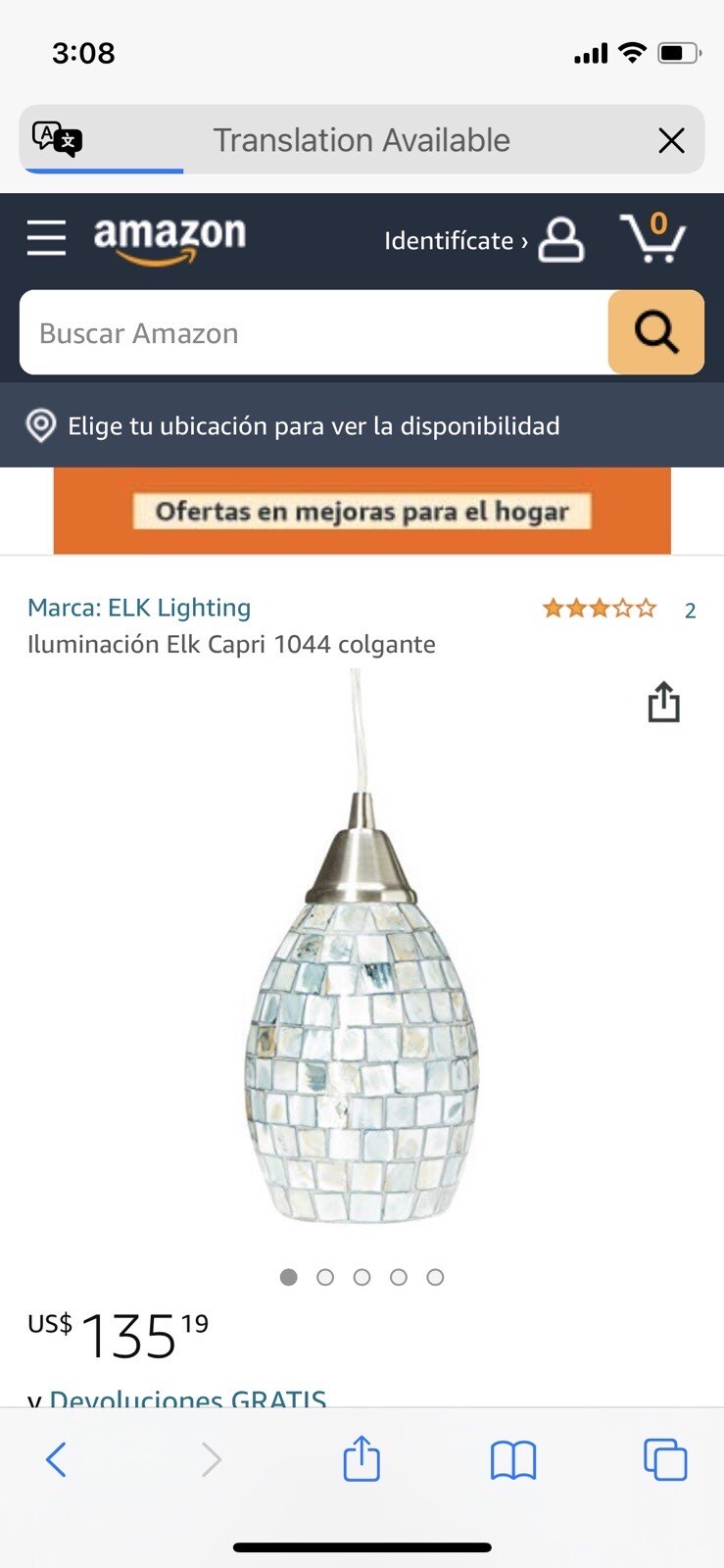This screenshot has width=724, height=1568.
Task: Go back in Safari
Action: (x=57, y=1460)
